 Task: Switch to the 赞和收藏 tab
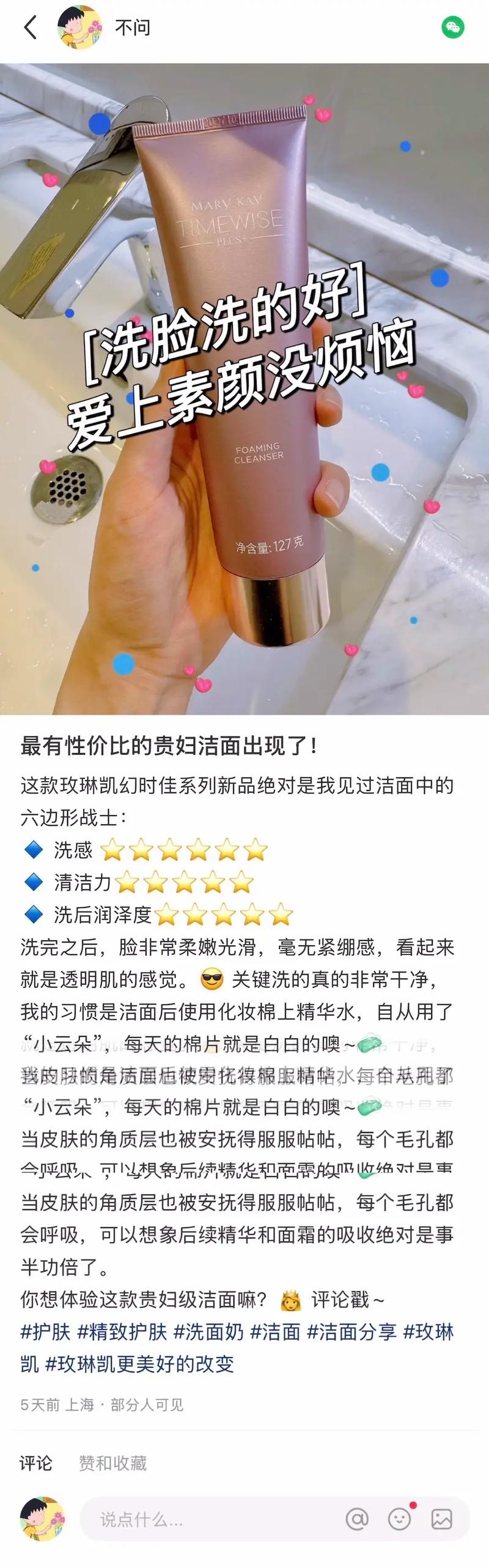[112, 1463]
